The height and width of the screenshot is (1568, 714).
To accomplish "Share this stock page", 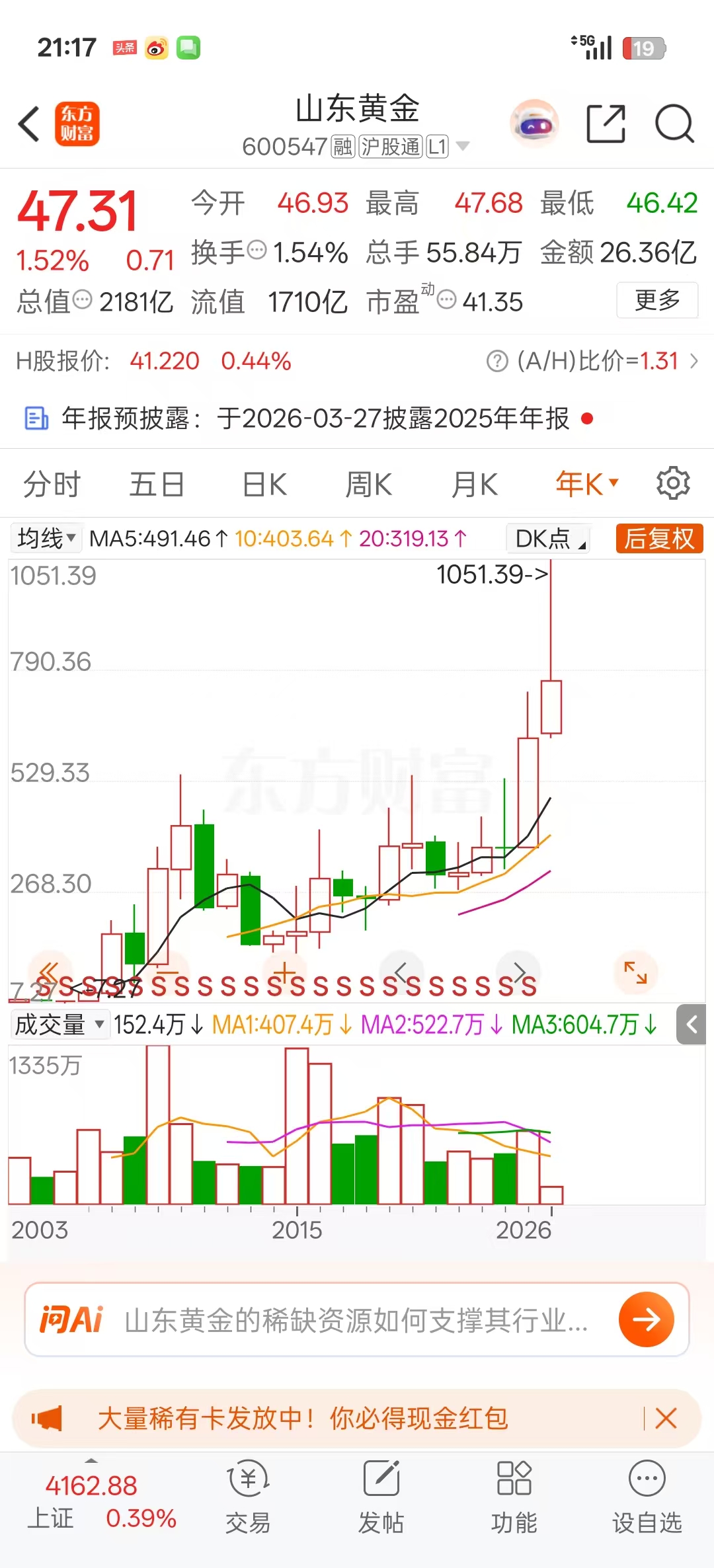I will (x=606, y=124).
